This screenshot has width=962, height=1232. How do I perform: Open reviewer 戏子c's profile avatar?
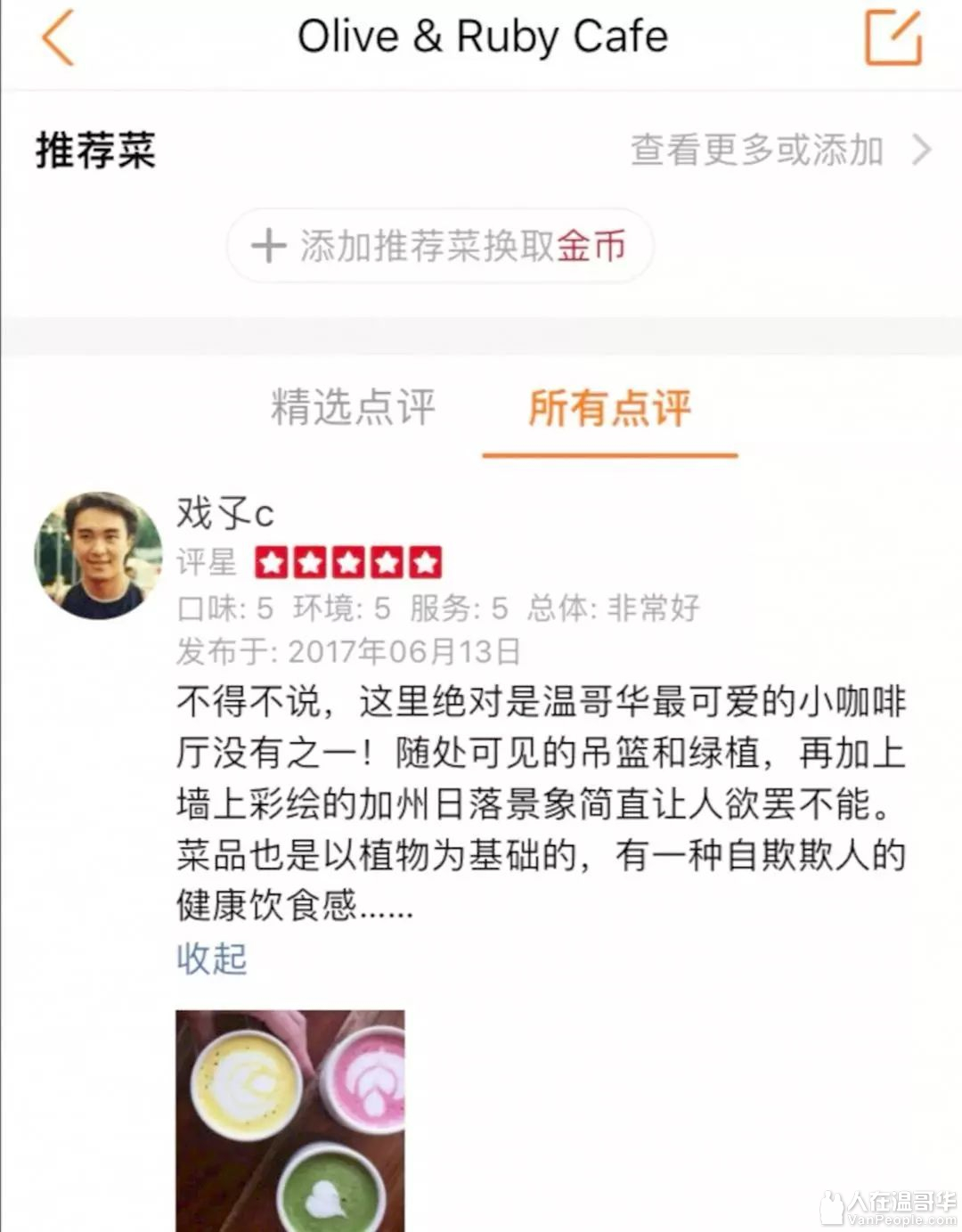tap(98, 555)
